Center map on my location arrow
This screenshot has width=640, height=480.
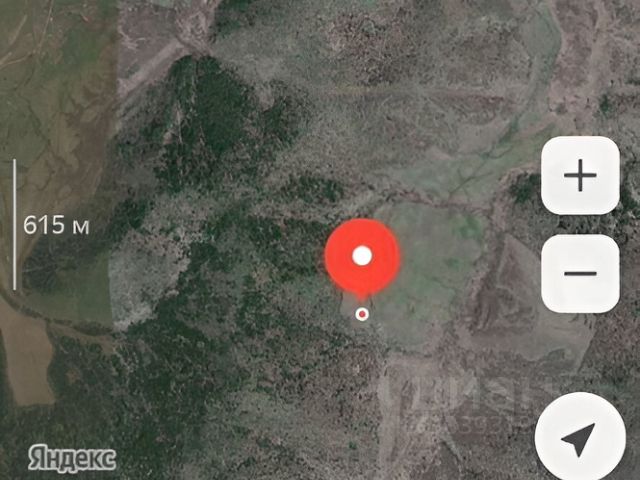click(x=580, y=438)
